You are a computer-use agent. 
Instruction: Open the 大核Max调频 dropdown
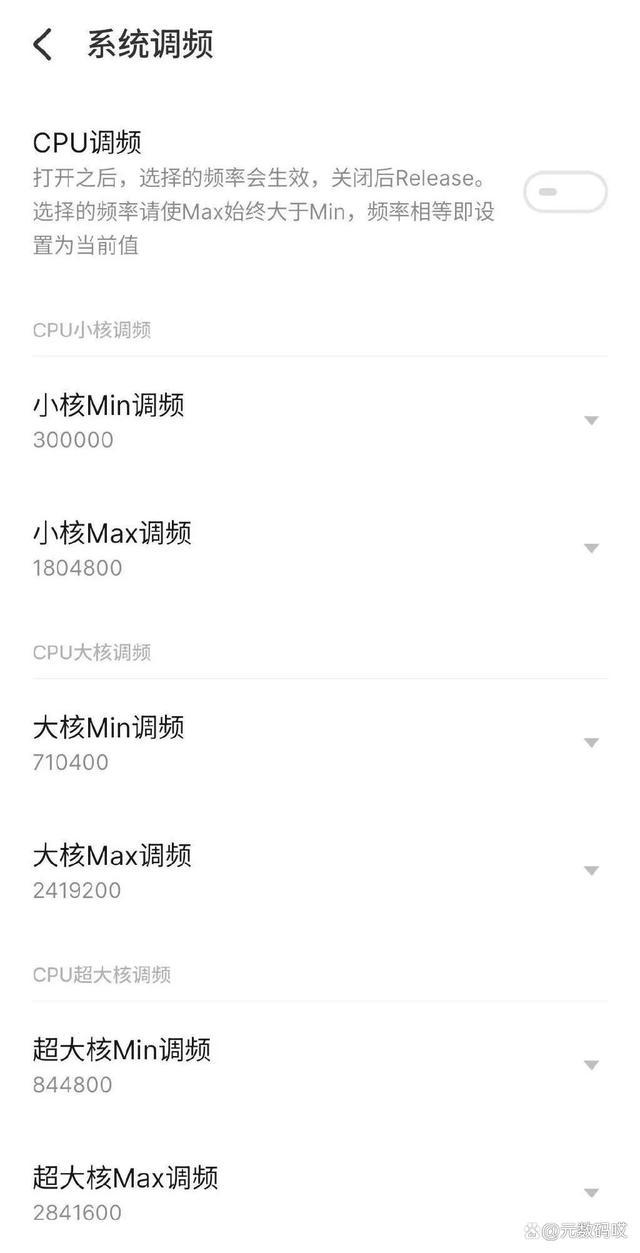click(591, 871)
